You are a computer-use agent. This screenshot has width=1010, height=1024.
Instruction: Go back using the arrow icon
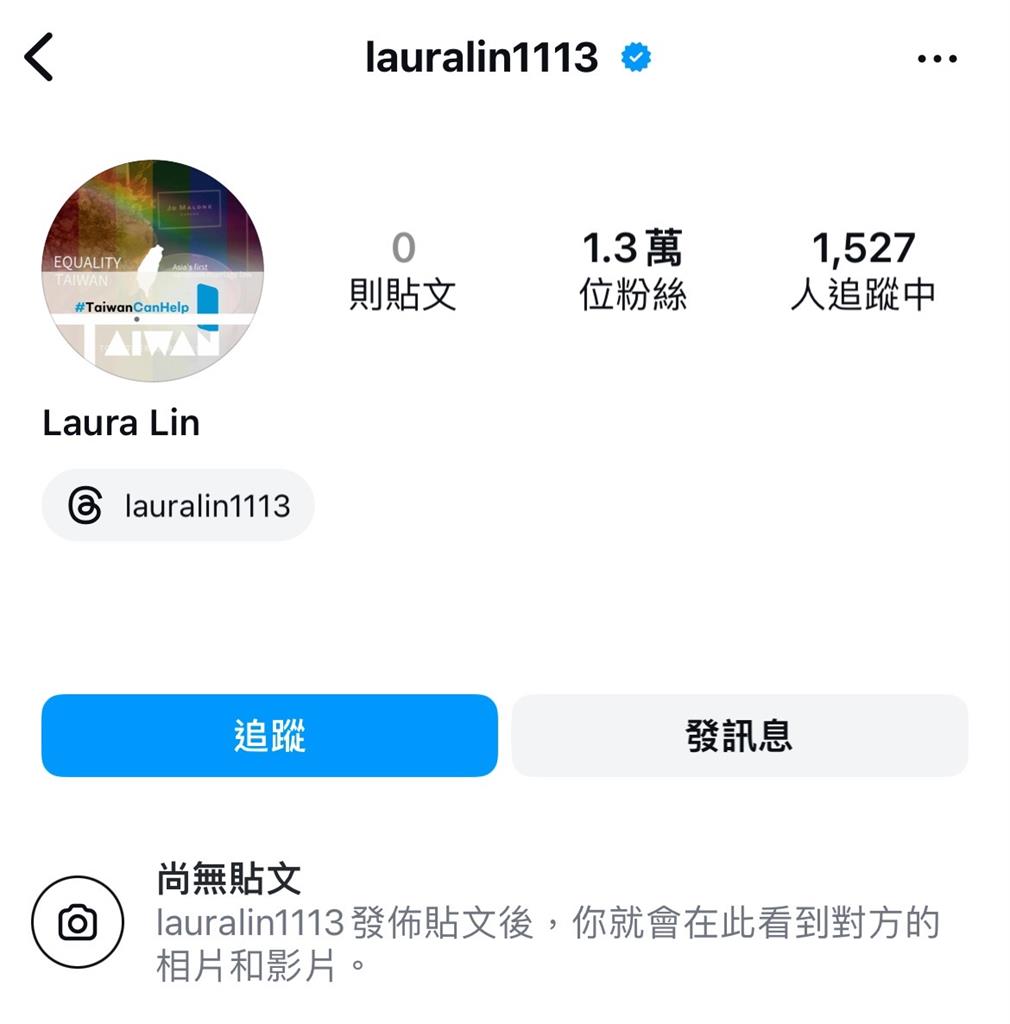[x=39, y=57]
